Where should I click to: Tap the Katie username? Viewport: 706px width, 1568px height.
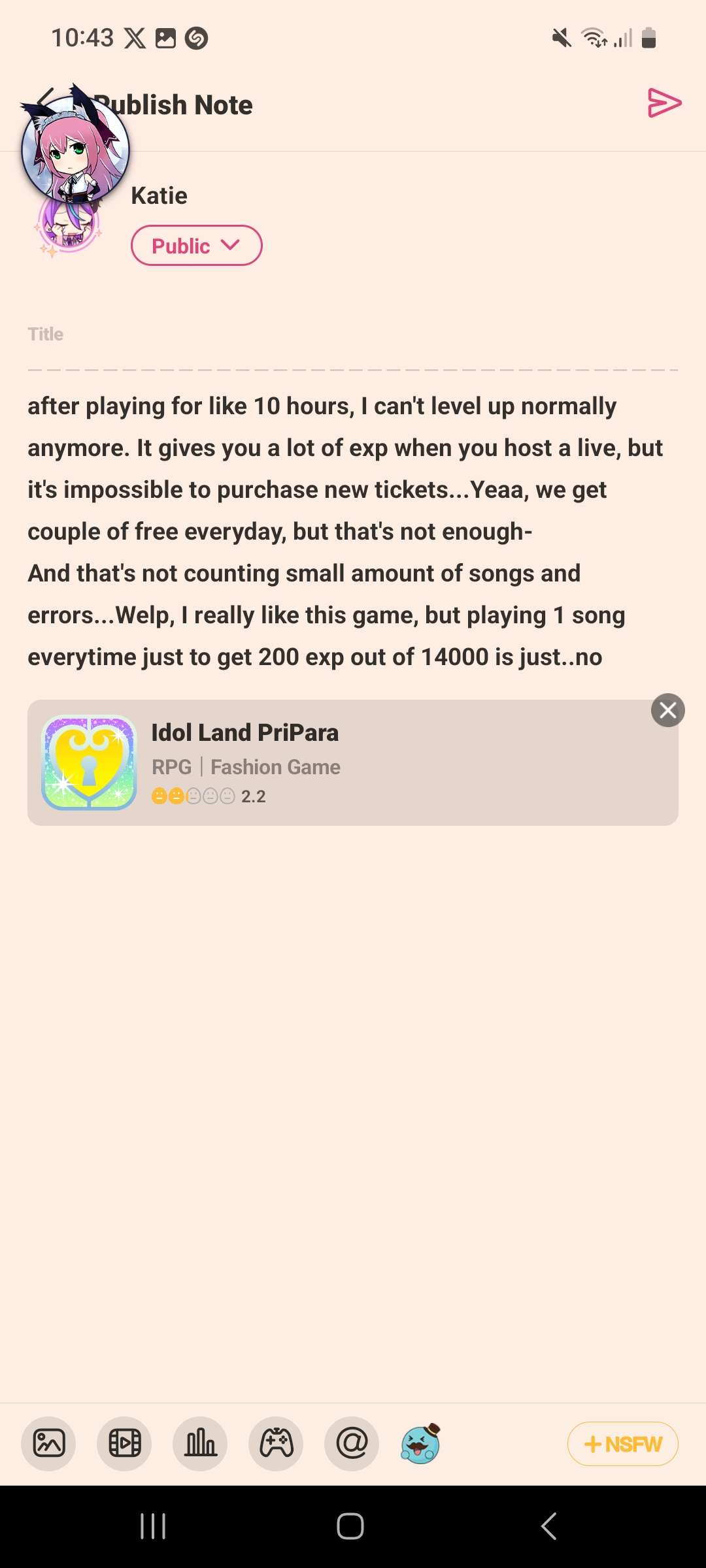[x=159, y=195]
